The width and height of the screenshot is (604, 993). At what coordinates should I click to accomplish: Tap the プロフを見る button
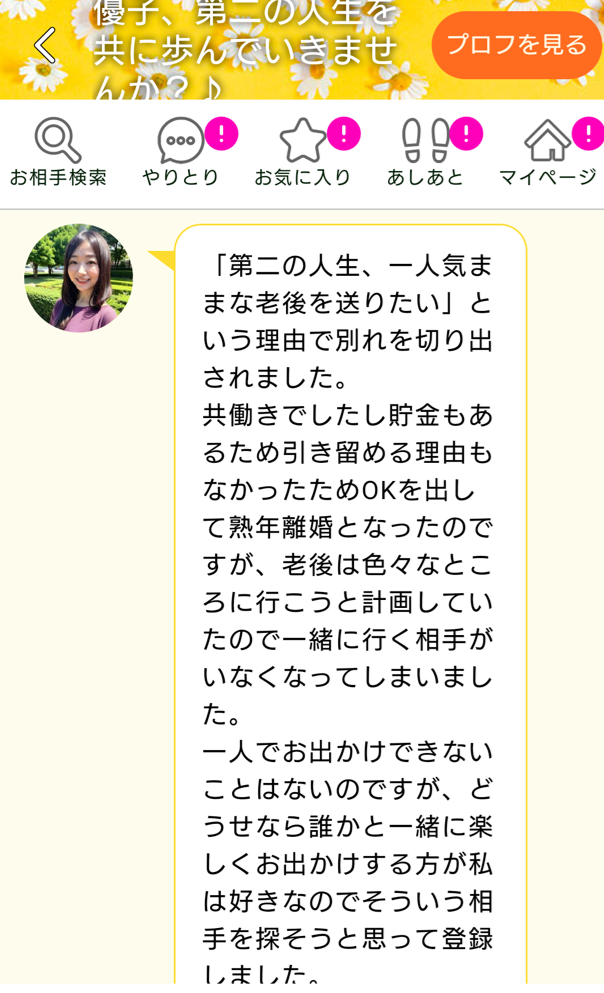(516, 45)
